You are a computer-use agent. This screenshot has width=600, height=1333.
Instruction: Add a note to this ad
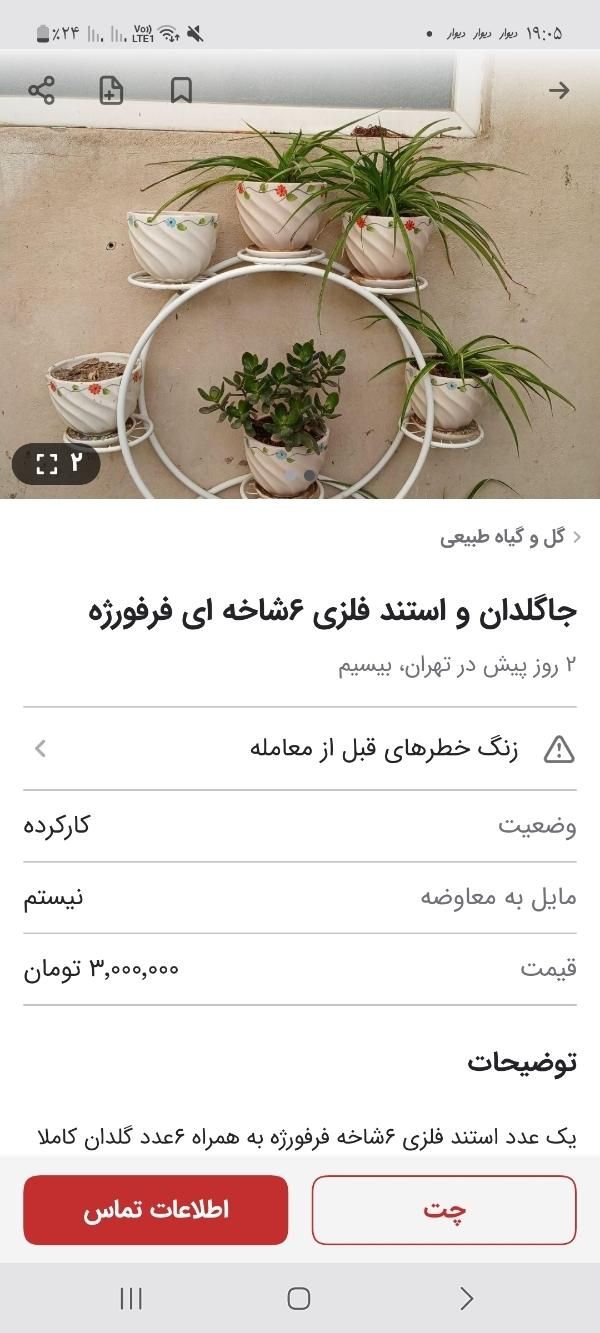click(111, 91)
